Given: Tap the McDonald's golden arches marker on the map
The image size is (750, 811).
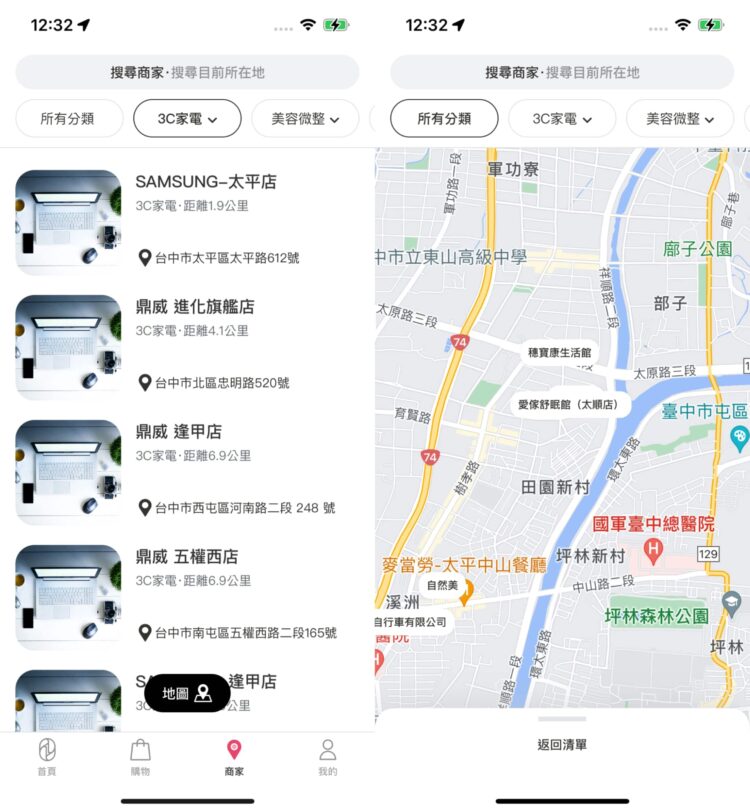Looking at the screenshot, I should pos(466,589).
